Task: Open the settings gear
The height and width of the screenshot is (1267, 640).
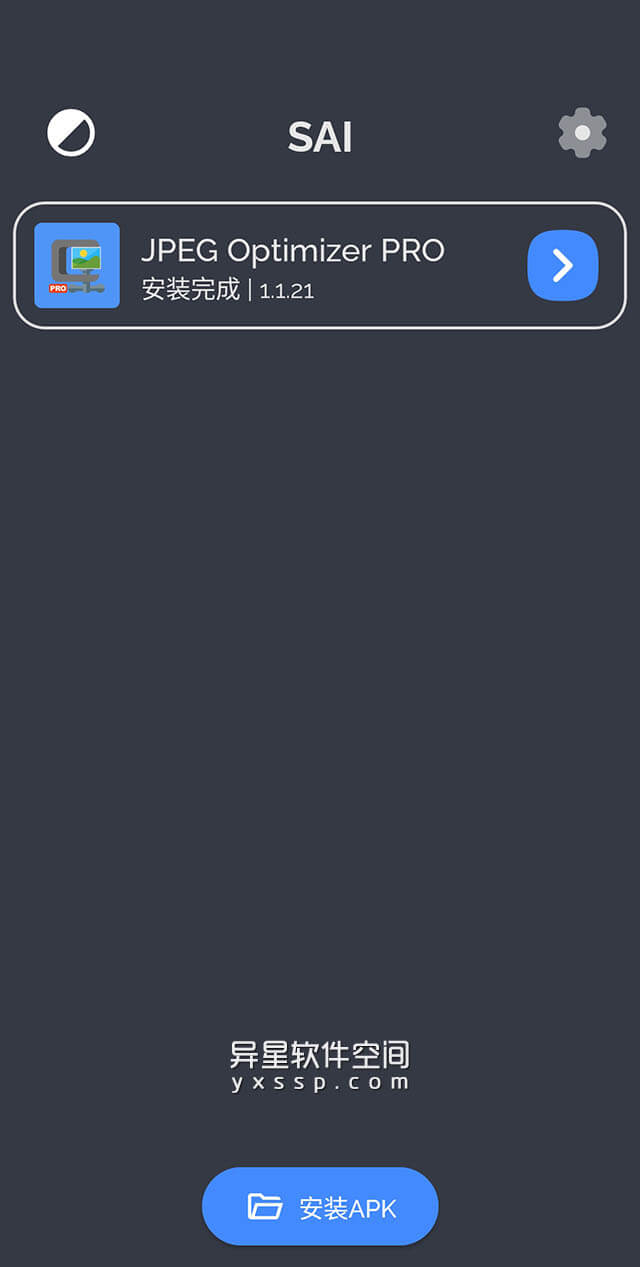Action: (x=582, y=133)
